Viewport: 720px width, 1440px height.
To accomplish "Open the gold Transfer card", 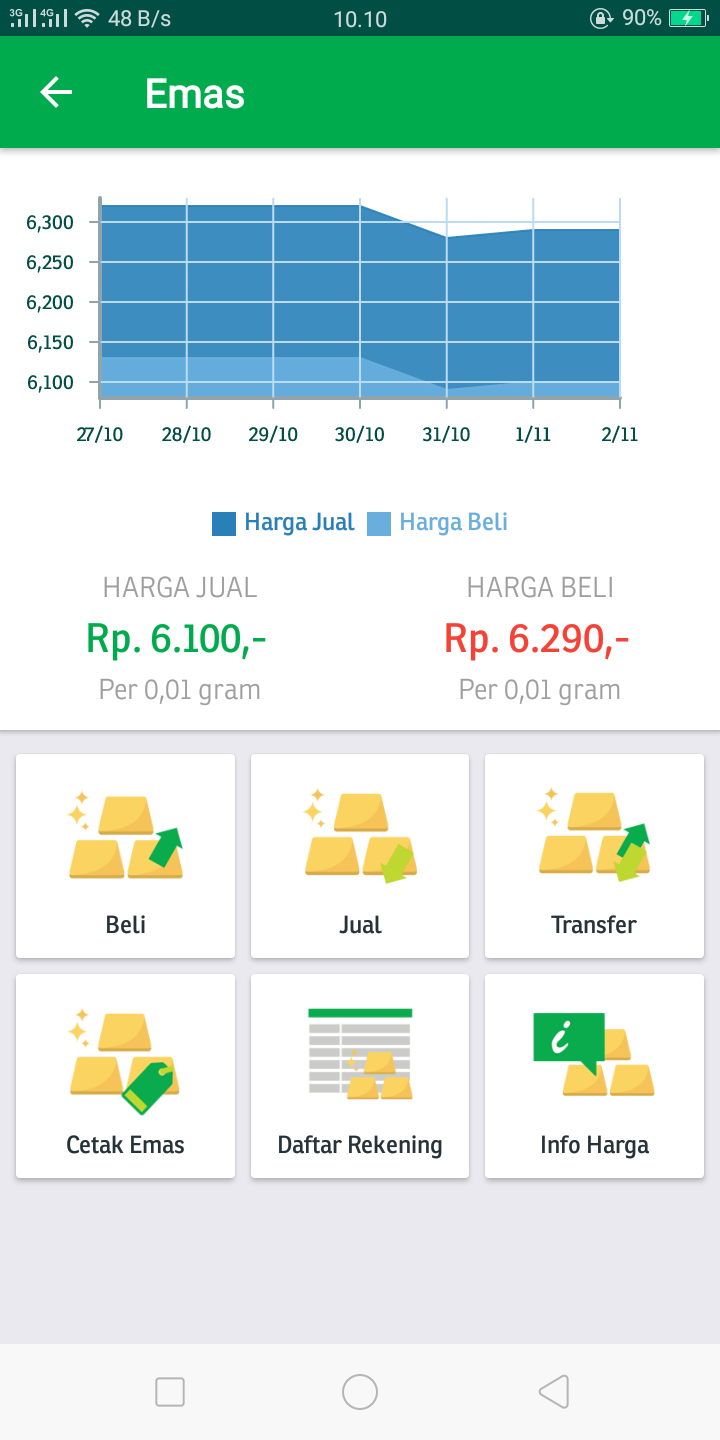I will [x=594, y=856].
